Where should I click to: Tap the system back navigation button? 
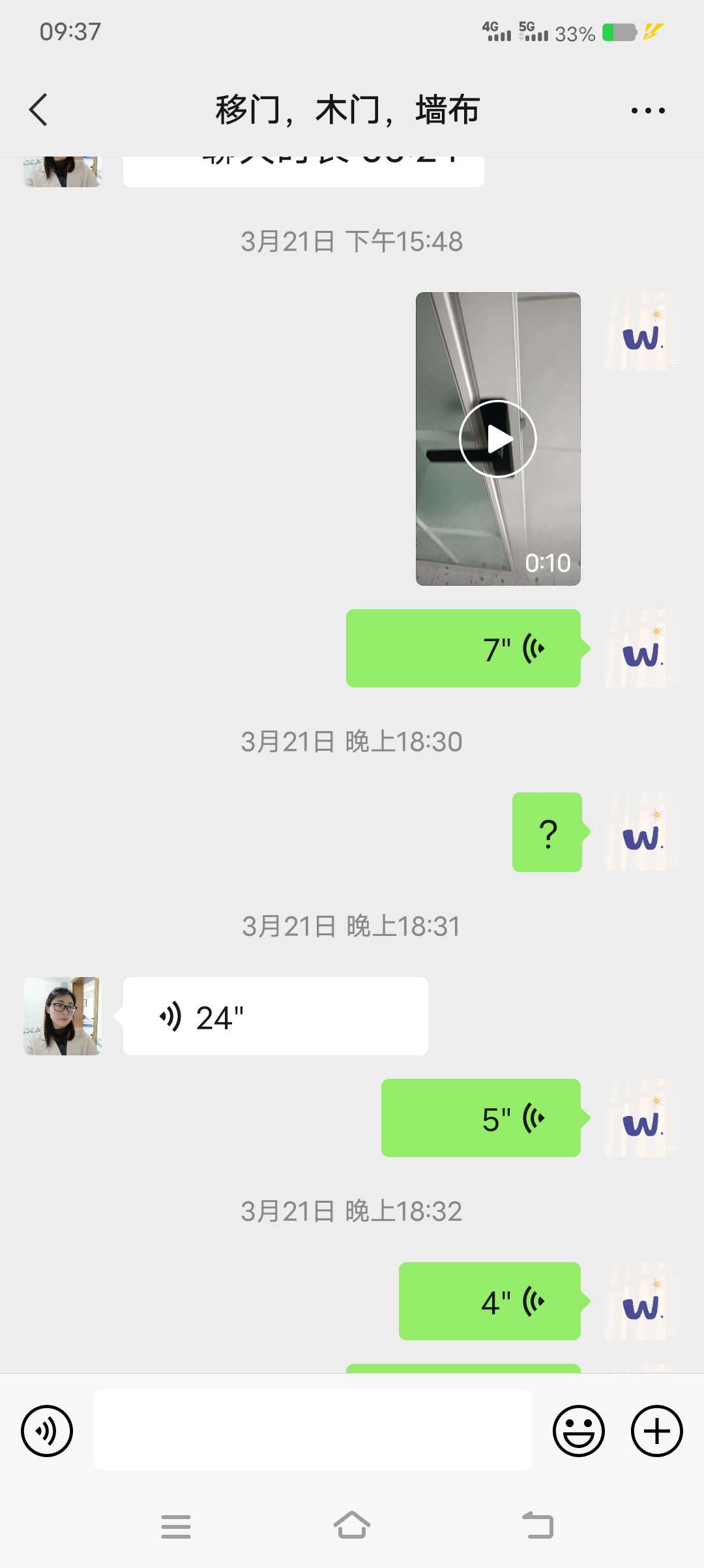[x=538, y=1526]
